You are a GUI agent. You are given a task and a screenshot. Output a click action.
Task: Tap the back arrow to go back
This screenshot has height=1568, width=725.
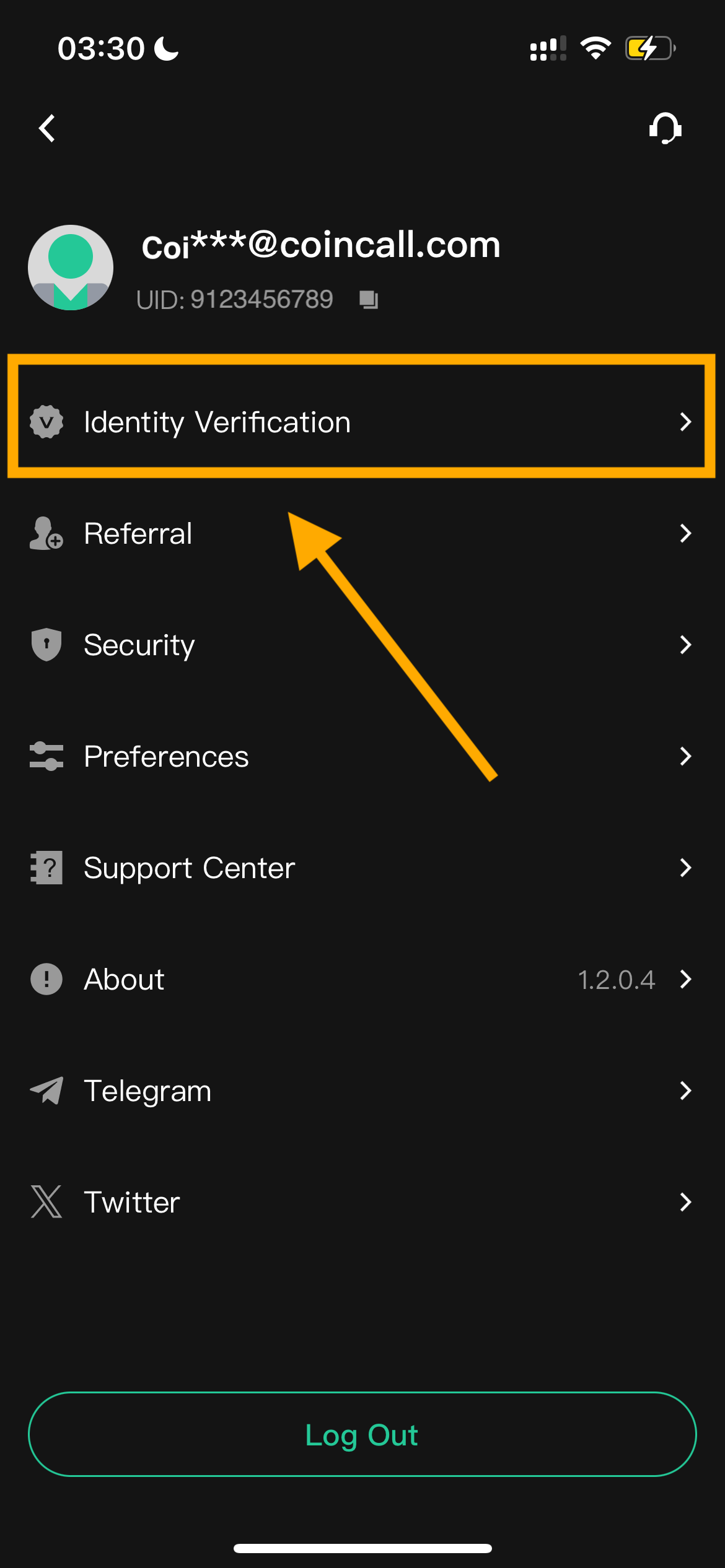47,129
